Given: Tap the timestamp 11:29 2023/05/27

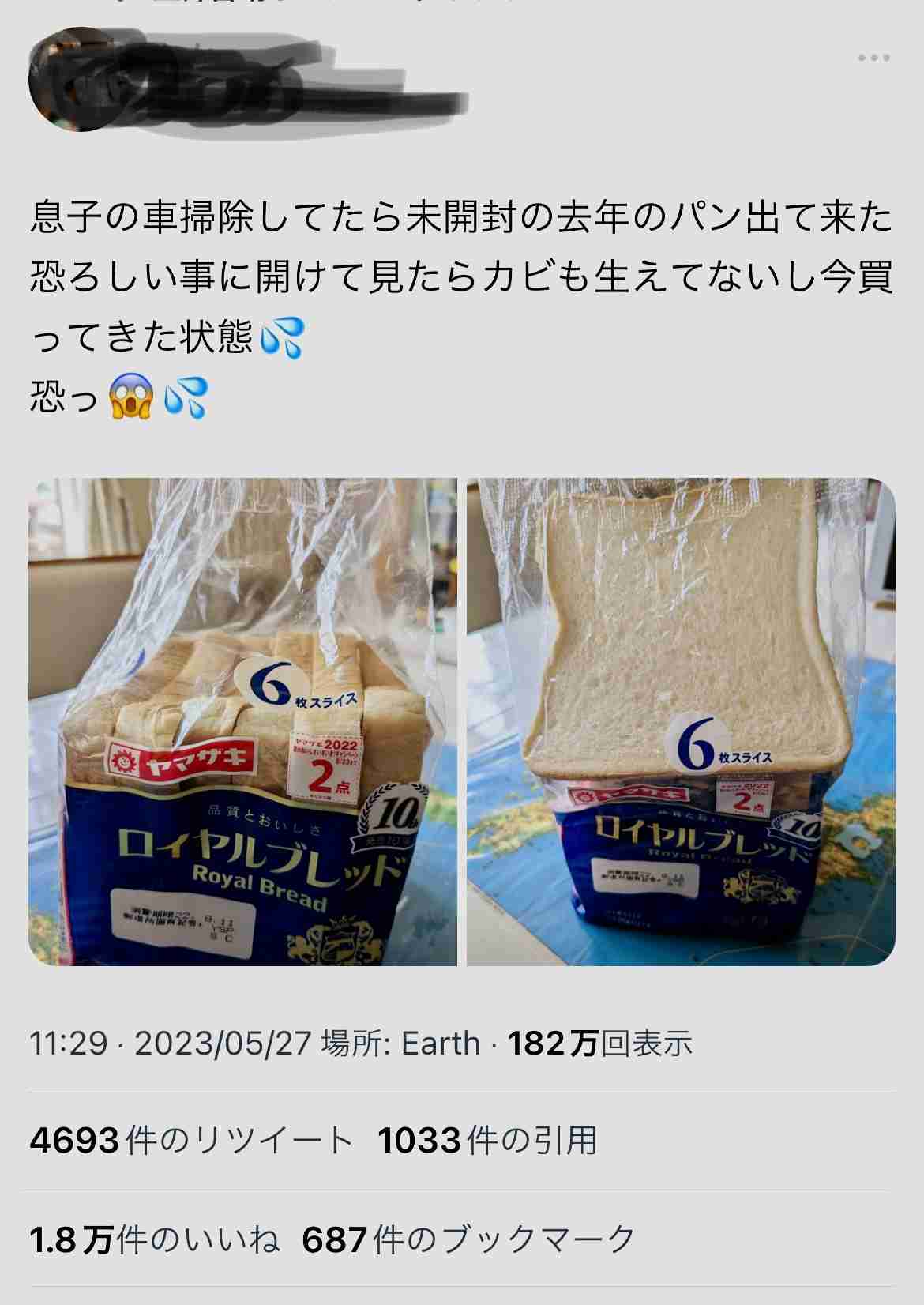Looking at the screenshot, I should click(170, 1044).
